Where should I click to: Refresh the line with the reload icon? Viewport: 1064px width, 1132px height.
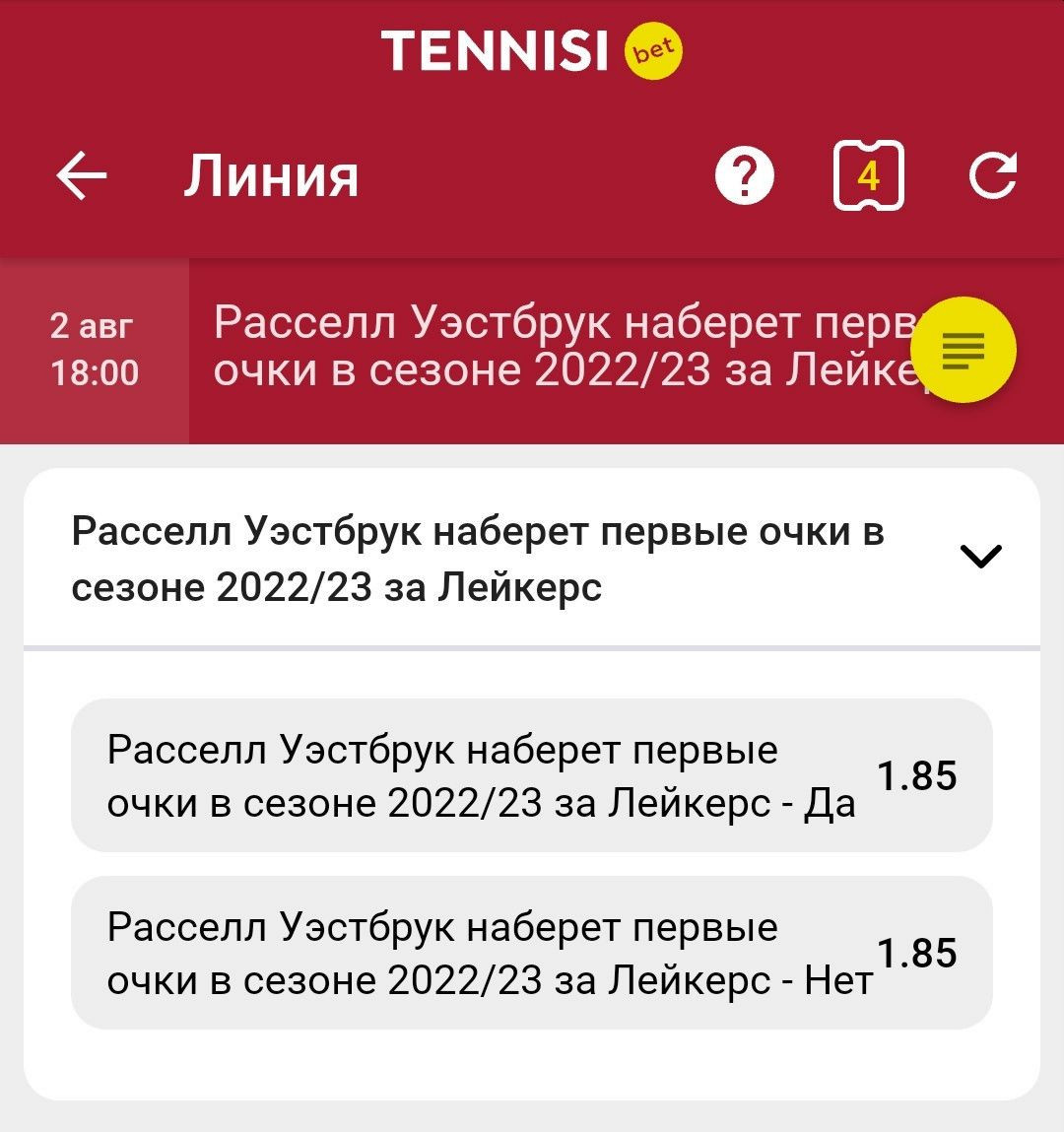(992, 177)
